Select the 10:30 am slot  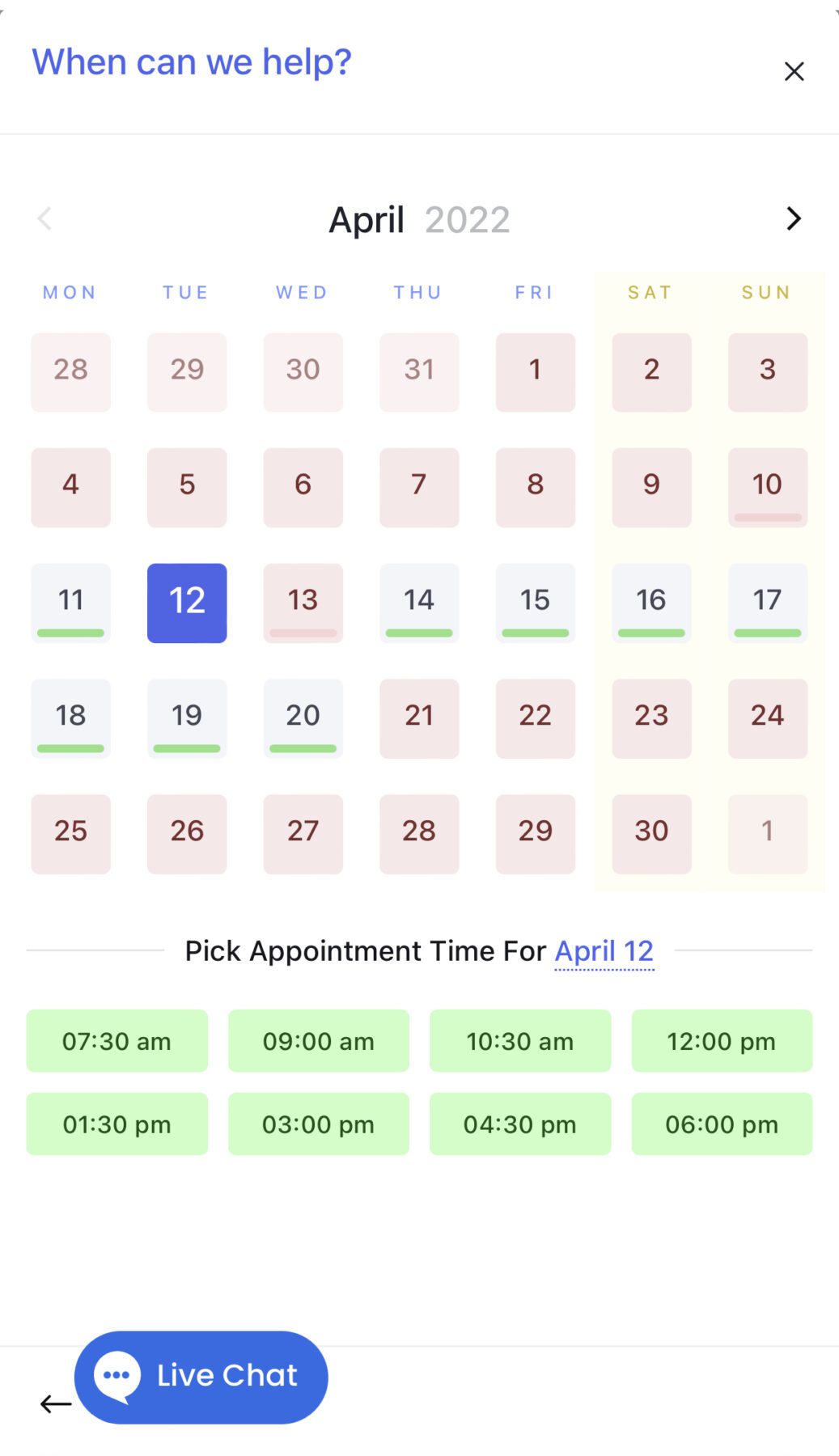point(520,1041)
